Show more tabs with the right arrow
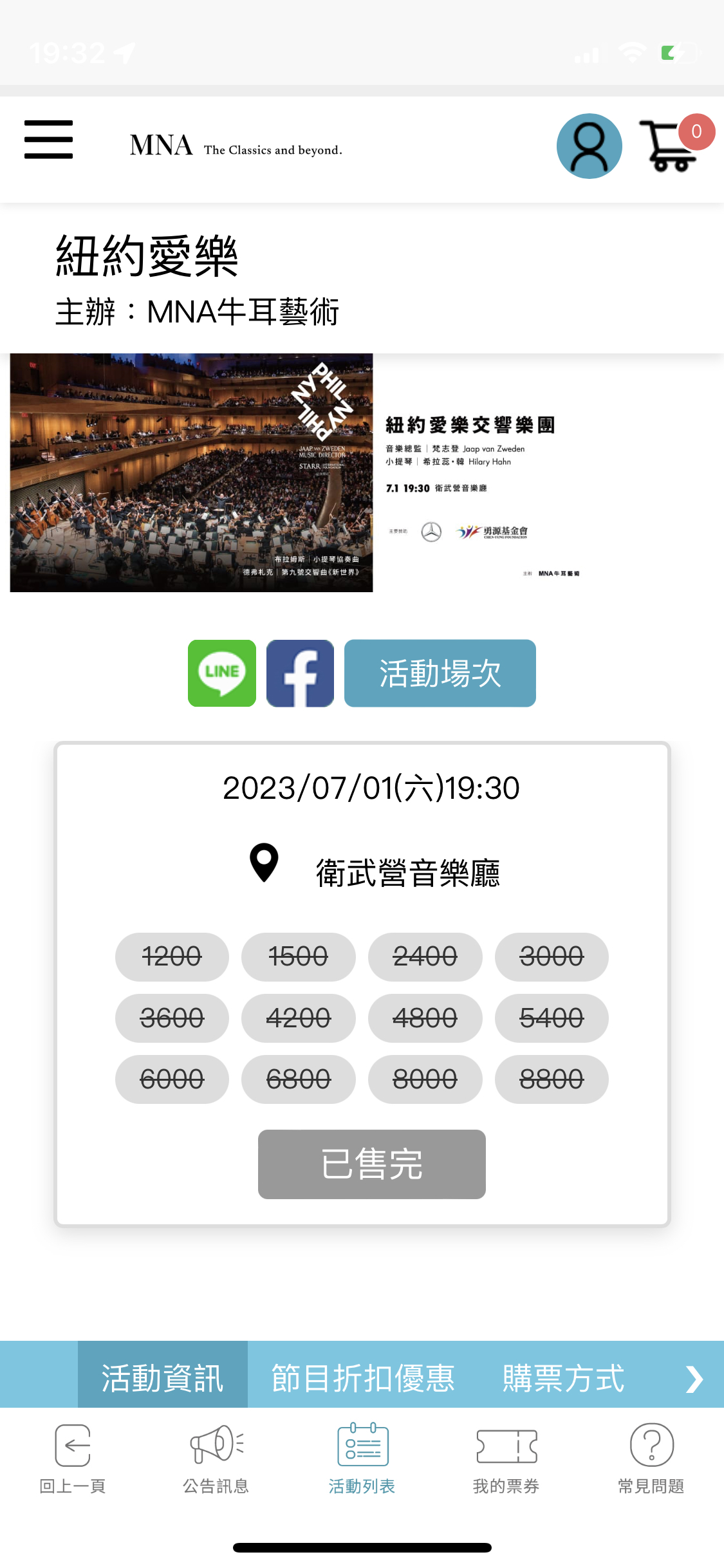724x1568 pixels. tap(693, 1379)
